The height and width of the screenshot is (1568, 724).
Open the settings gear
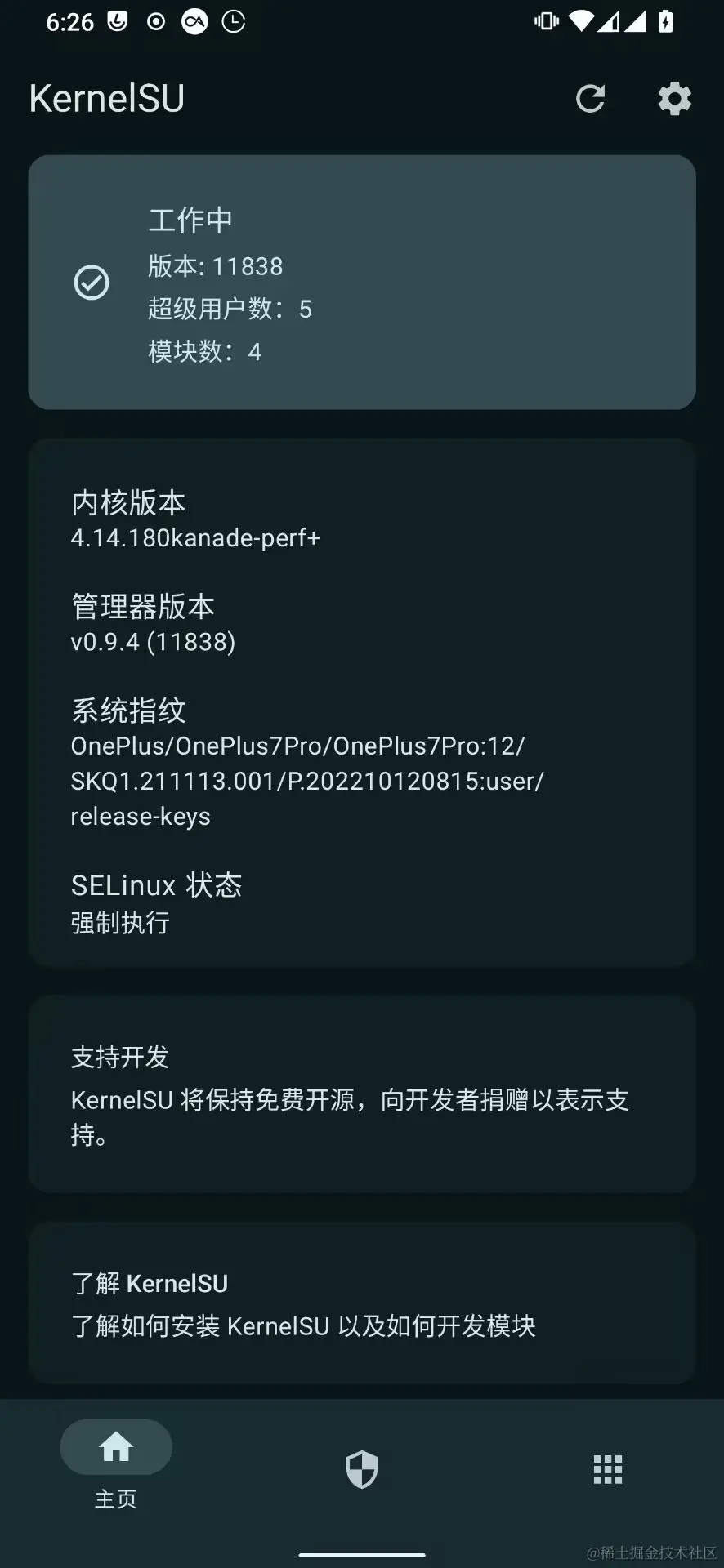pyautogui.click(x=674, y=99)
